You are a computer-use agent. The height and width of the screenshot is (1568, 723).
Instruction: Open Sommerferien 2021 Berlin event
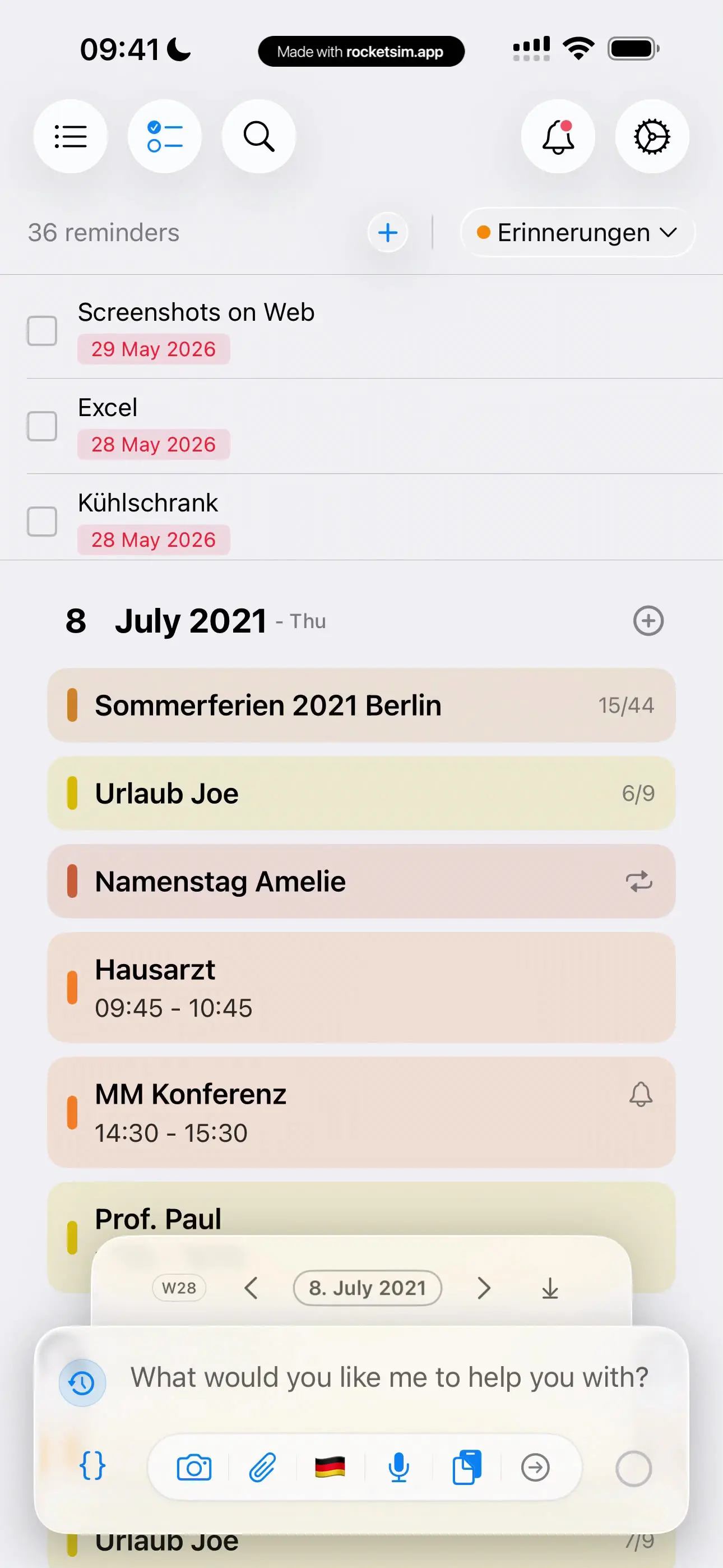click(361, 705)
